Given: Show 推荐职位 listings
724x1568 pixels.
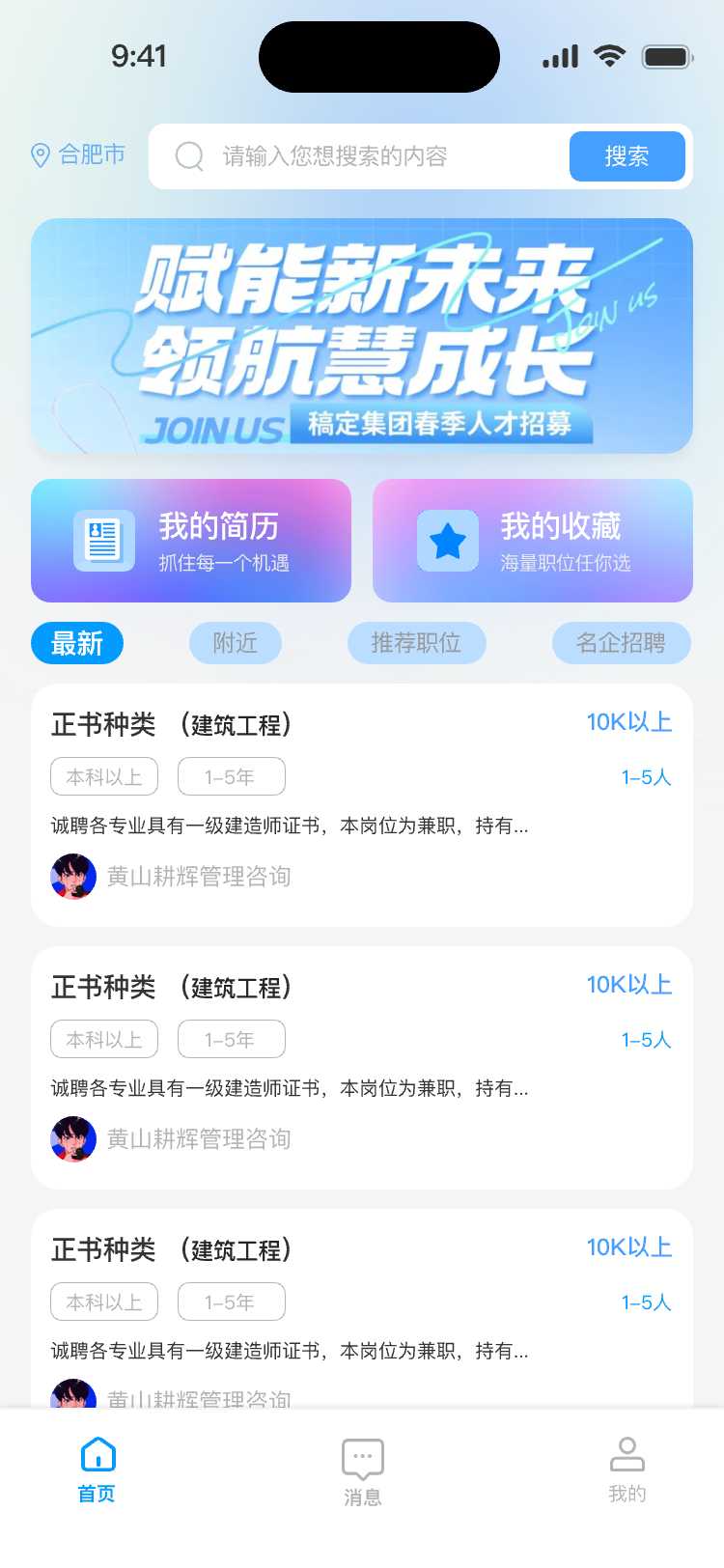Looking at the screenshot, I should (x=416, y=643).
